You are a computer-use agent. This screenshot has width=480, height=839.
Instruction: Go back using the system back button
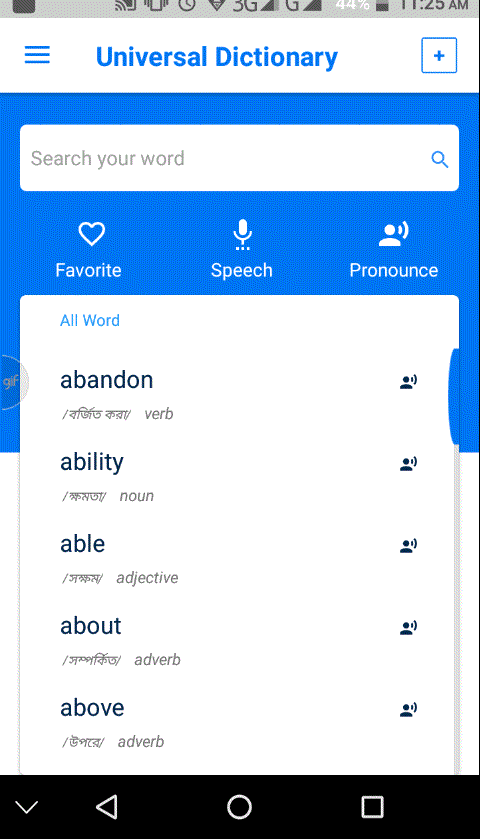107,807
